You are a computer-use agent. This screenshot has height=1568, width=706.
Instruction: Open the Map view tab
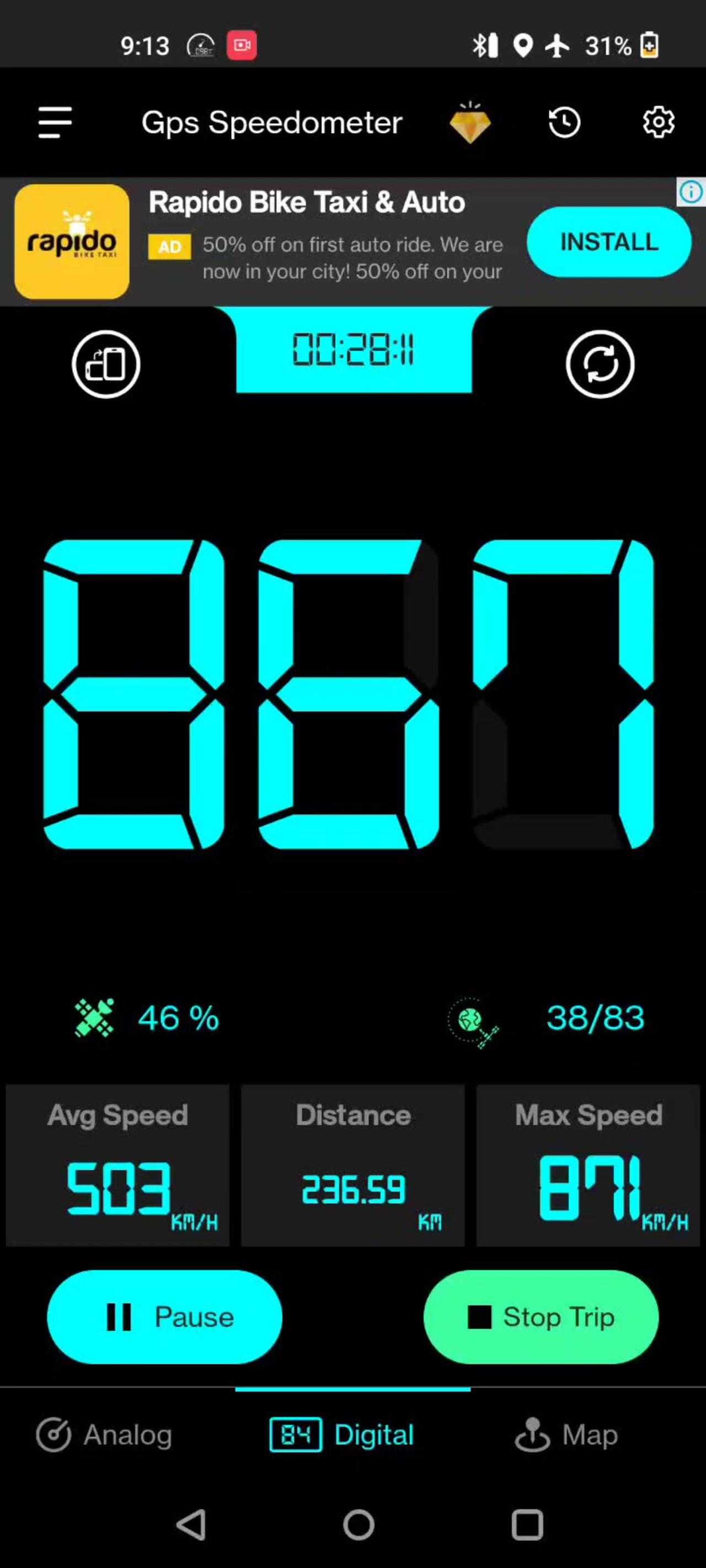coord(566,1434)
